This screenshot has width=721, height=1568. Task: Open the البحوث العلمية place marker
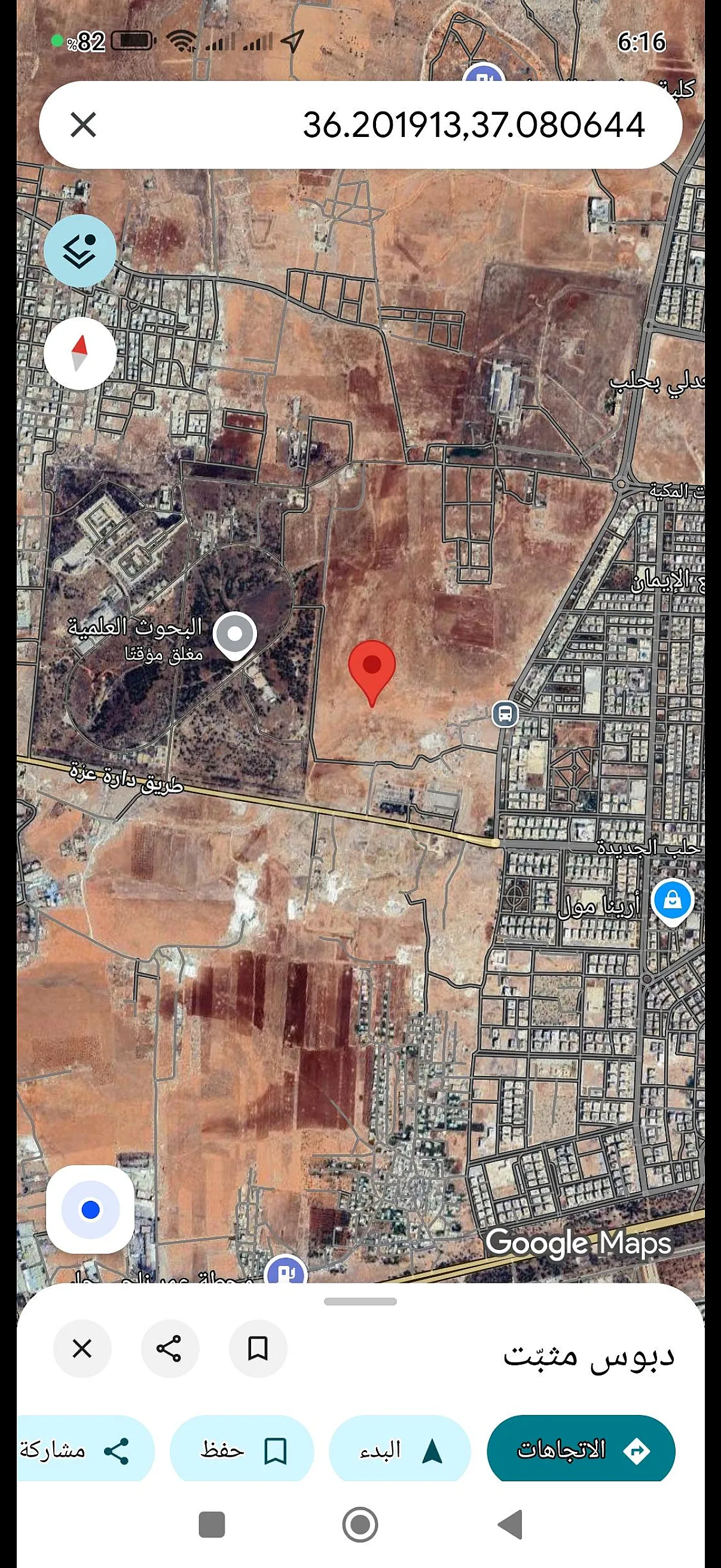coord(235,636)
